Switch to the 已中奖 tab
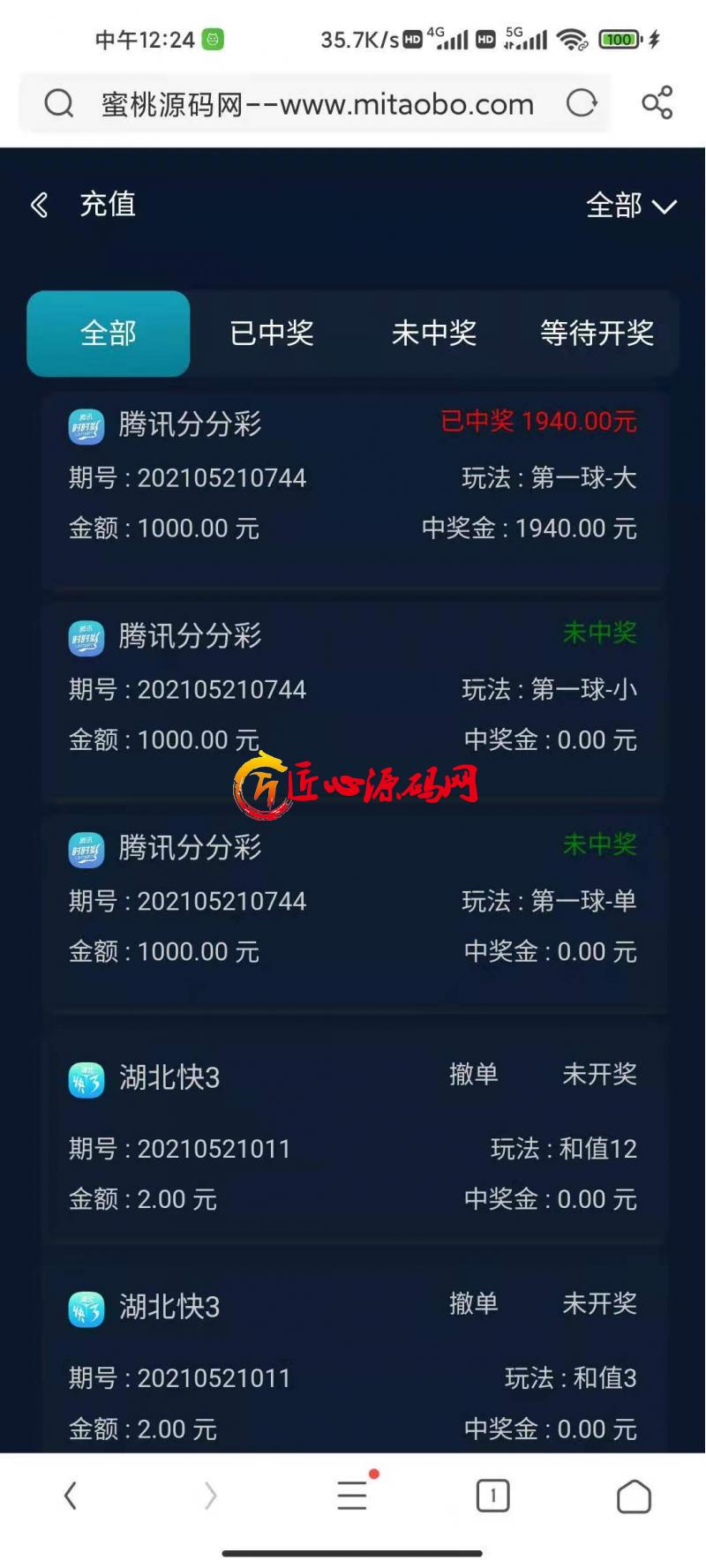The width and height of the screenshot is (706, 1568). (x=272, y=334)
